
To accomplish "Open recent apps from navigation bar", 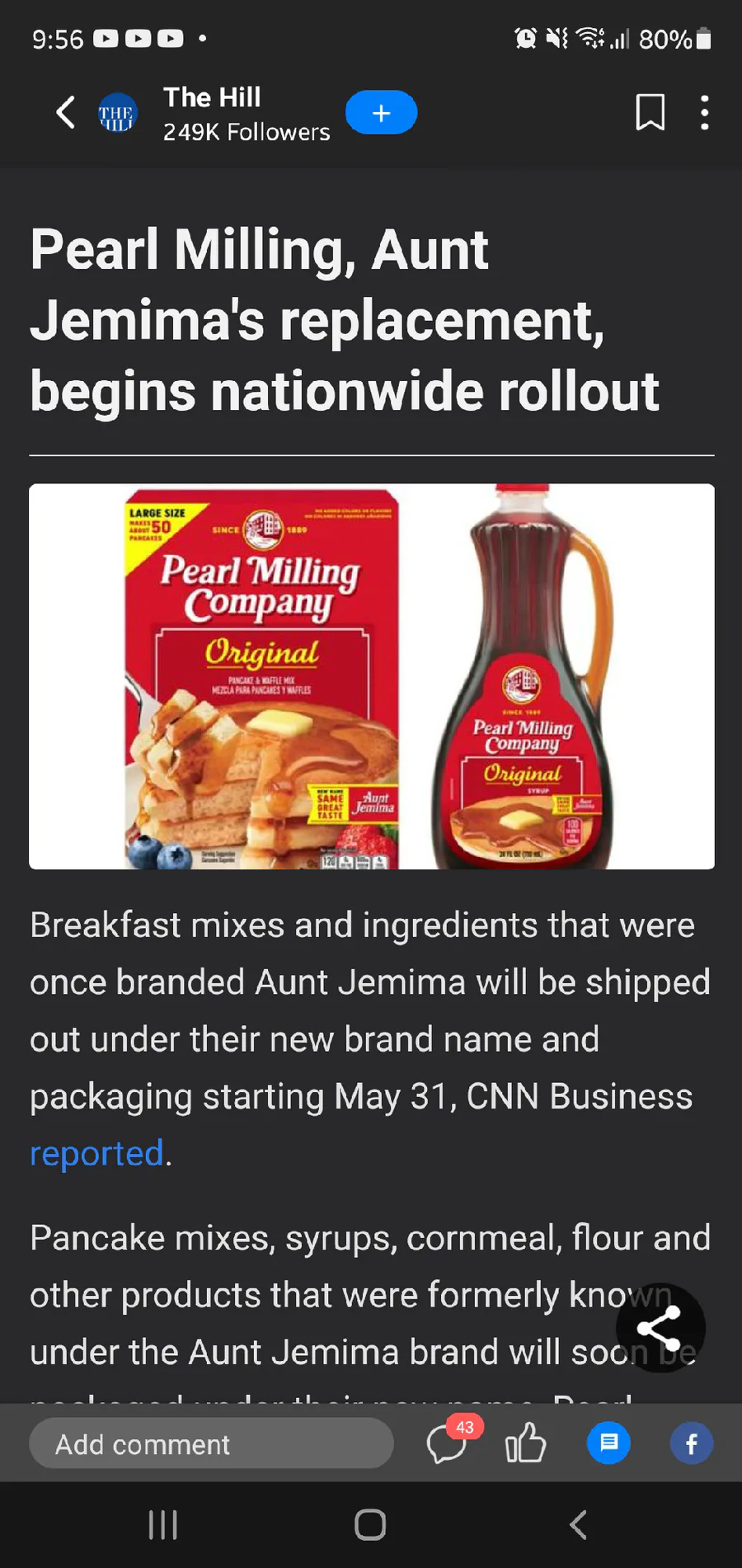I will [163, 1524].
